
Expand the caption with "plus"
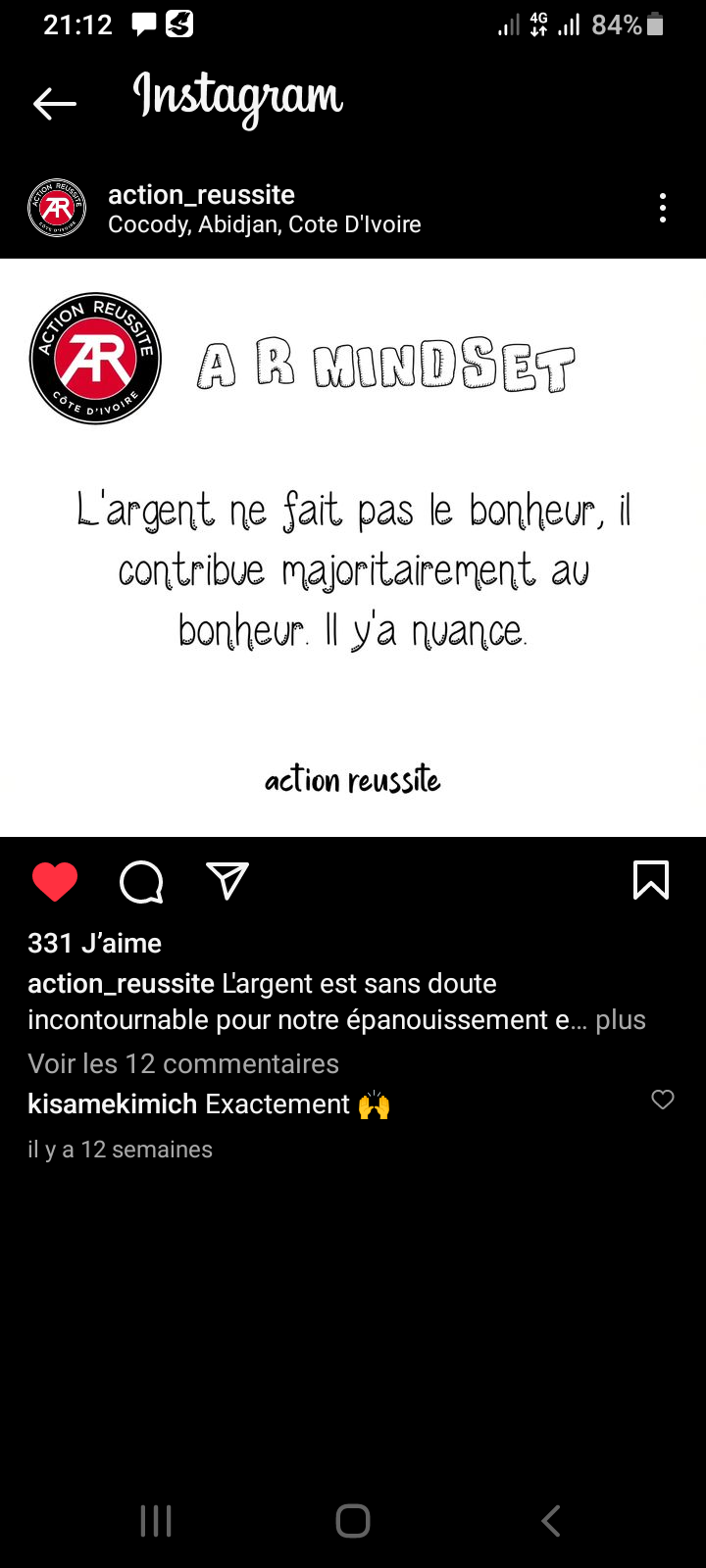(x=621, y=1020)
